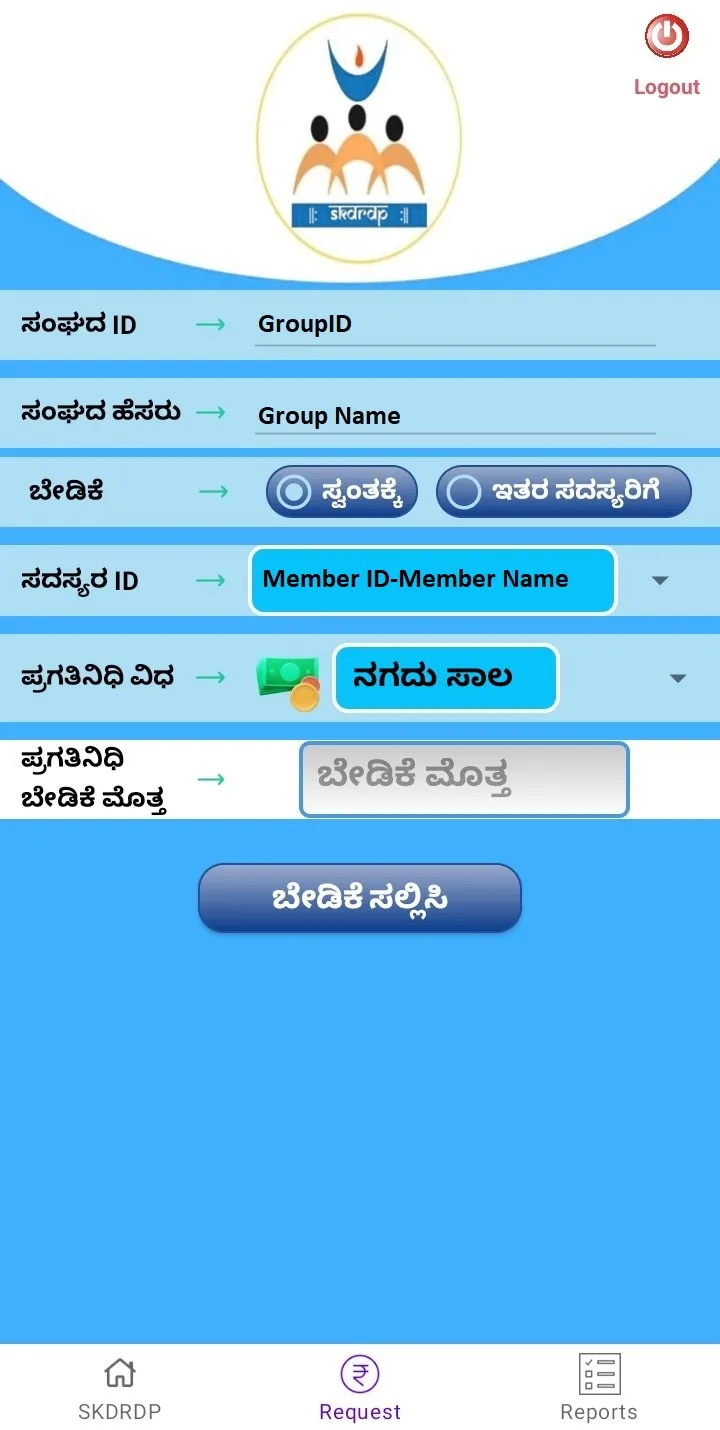Select the rupee icon above Request
720x1430 pixels.
360,1372
